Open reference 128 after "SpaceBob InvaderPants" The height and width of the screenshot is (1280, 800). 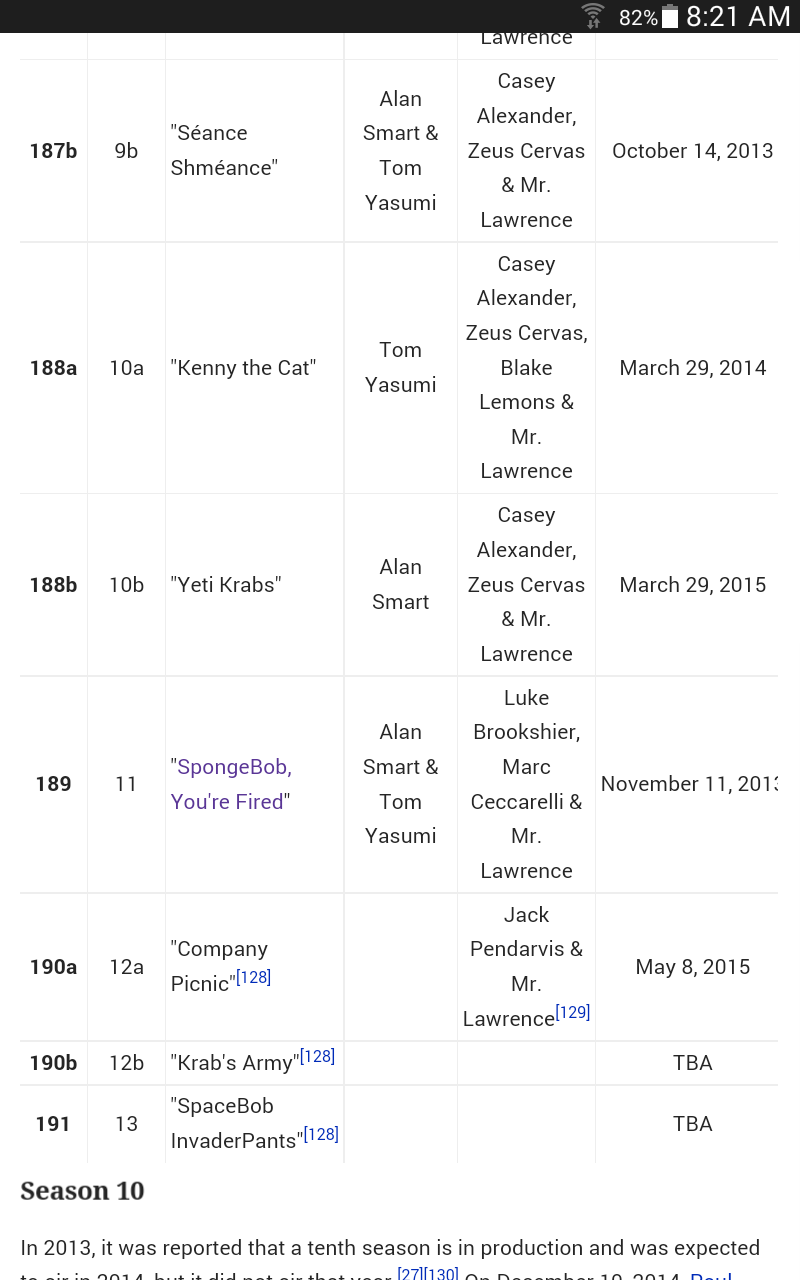321,1134
